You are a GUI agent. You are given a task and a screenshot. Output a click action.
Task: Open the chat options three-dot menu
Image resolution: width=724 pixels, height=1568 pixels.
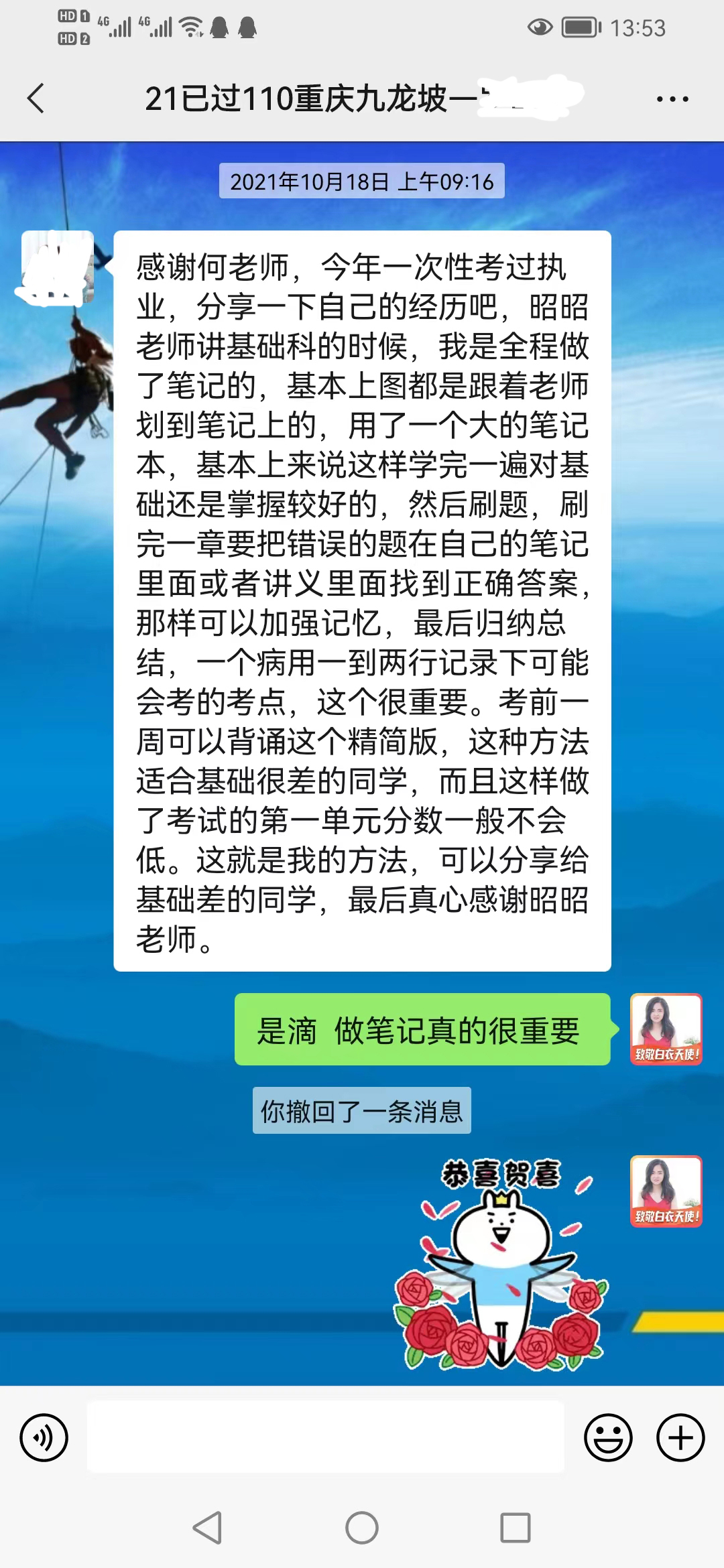click(672, 99)
